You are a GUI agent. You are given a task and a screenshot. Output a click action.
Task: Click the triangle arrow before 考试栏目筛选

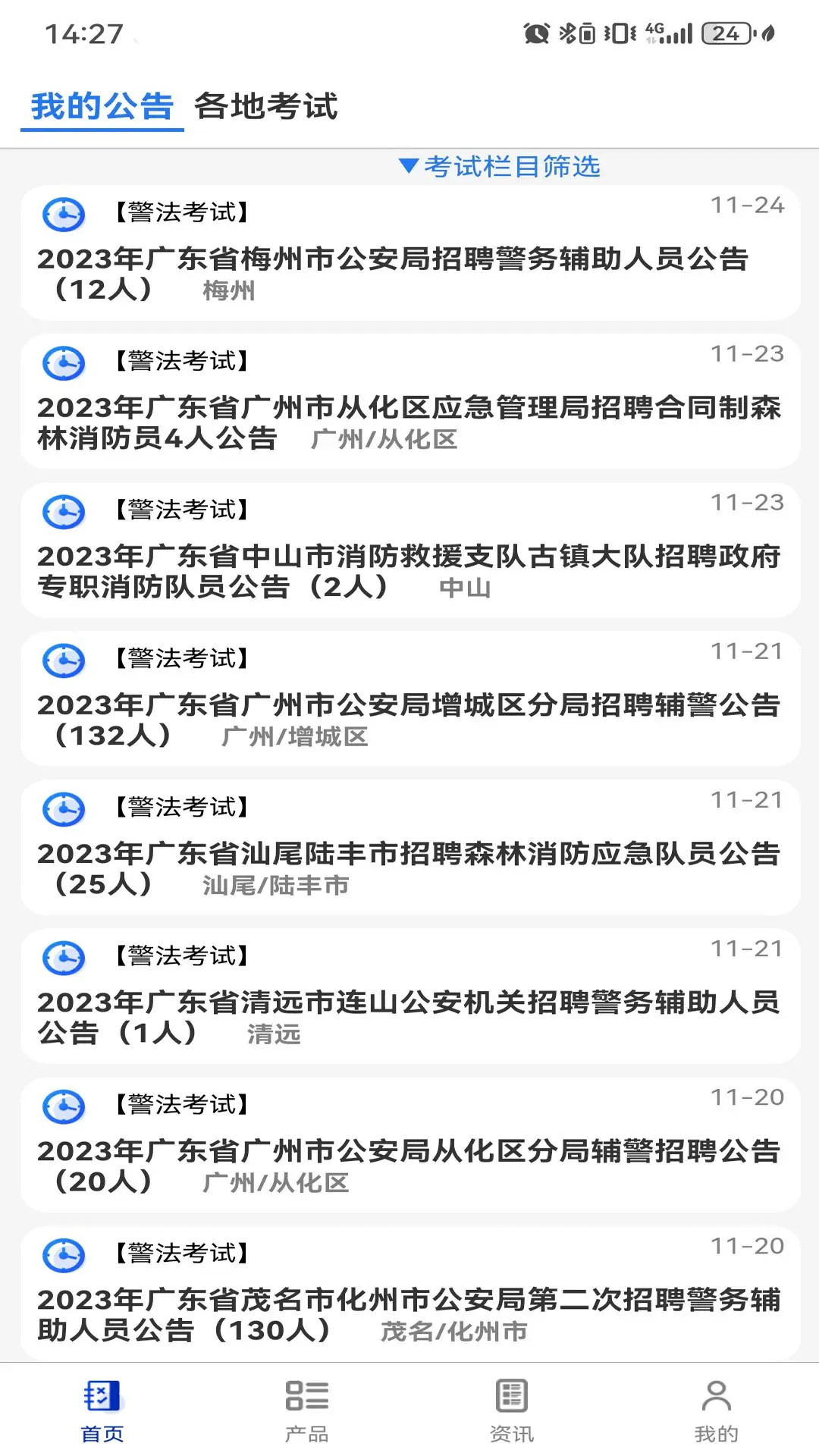409,167
